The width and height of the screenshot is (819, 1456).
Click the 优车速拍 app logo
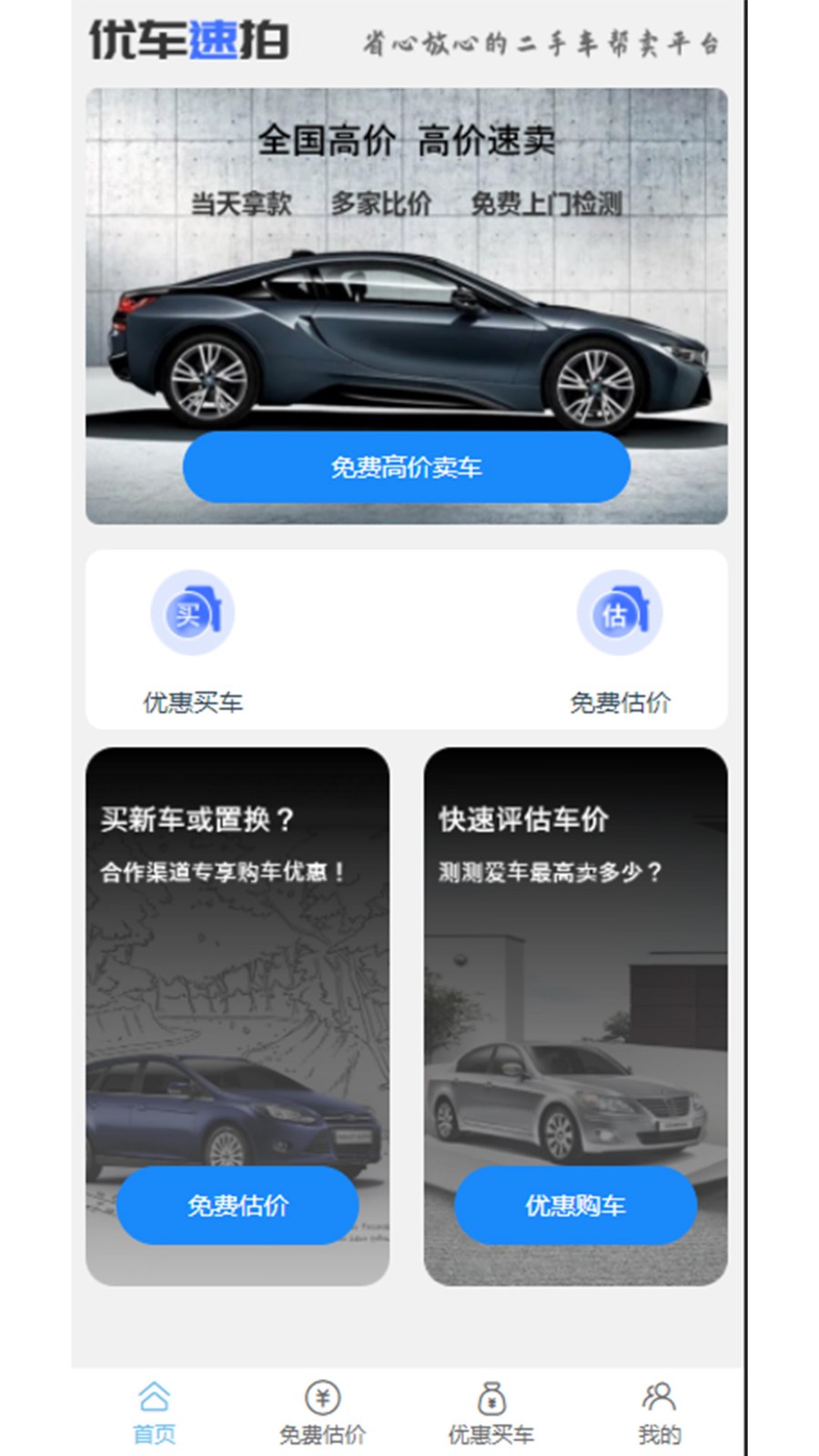pos(188,39)
